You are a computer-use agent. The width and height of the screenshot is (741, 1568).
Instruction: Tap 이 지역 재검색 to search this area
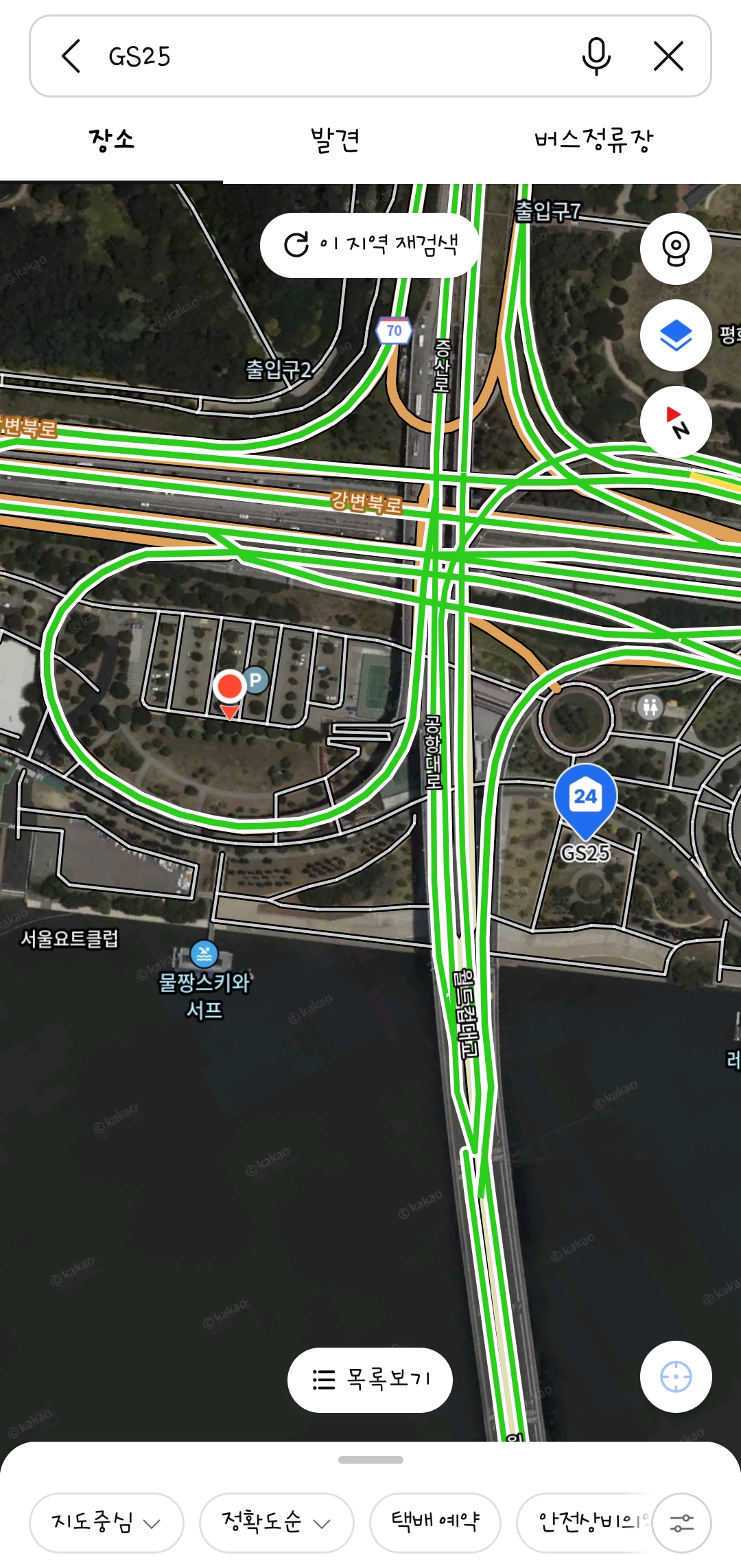pos(370,245)
